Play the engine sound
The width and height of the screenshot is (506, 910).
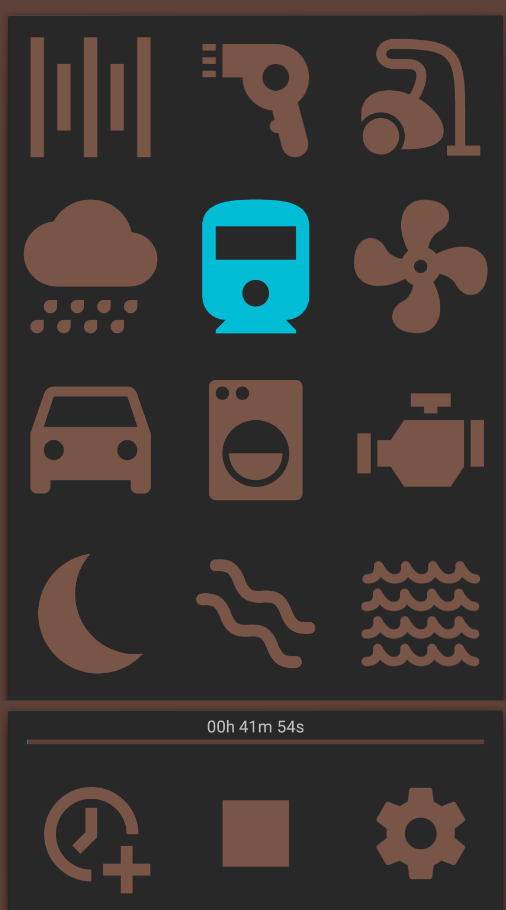(421, 440)
